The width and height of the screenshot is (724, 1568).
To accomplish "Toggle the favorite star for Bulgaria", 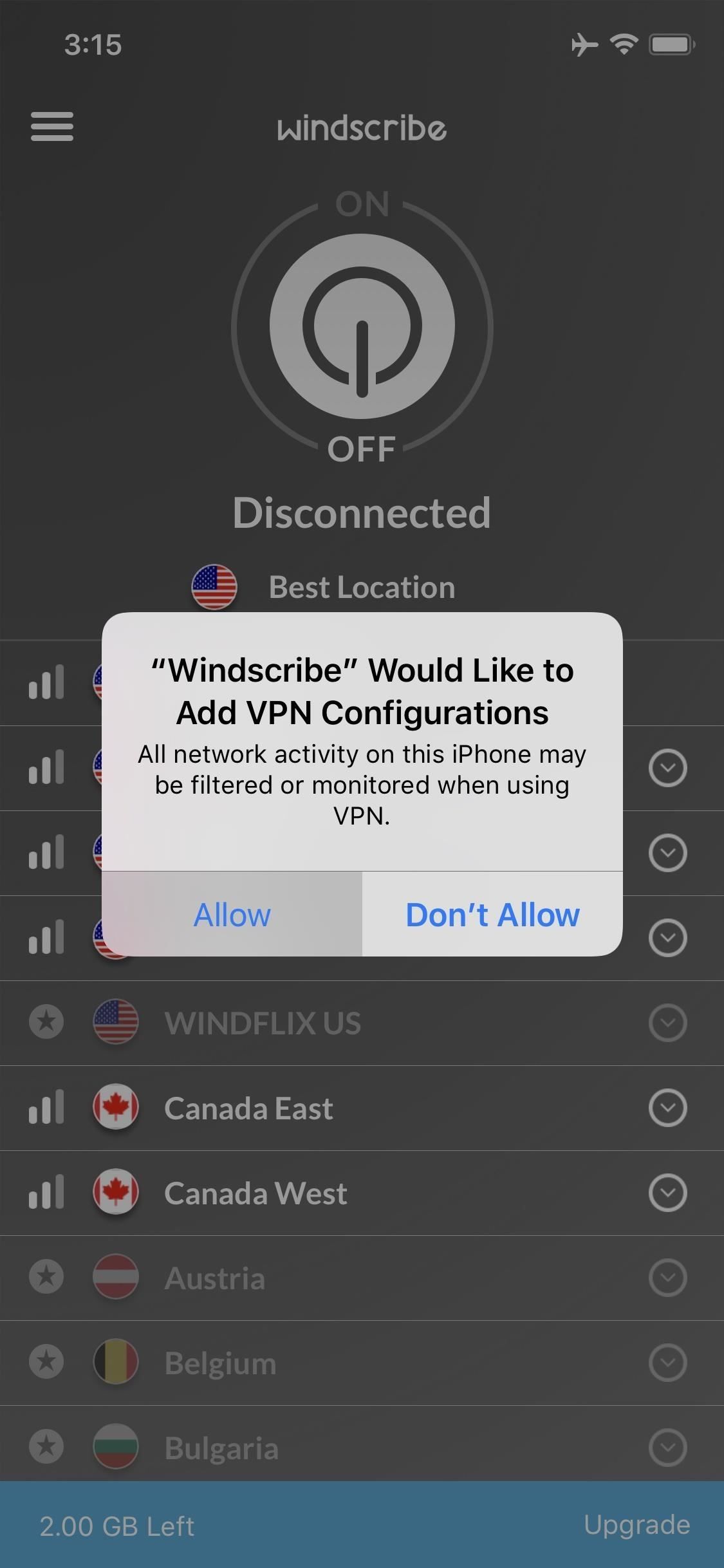I will pyautogui.click(x=46, y=1448).
